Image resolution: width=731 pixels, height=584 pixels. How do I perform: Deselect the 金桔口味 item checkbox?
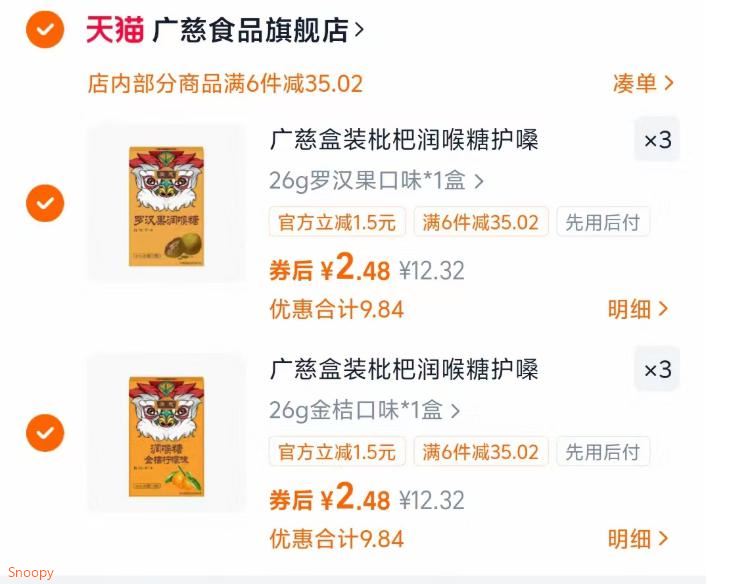pyautogui.click(x=44, y=433)
